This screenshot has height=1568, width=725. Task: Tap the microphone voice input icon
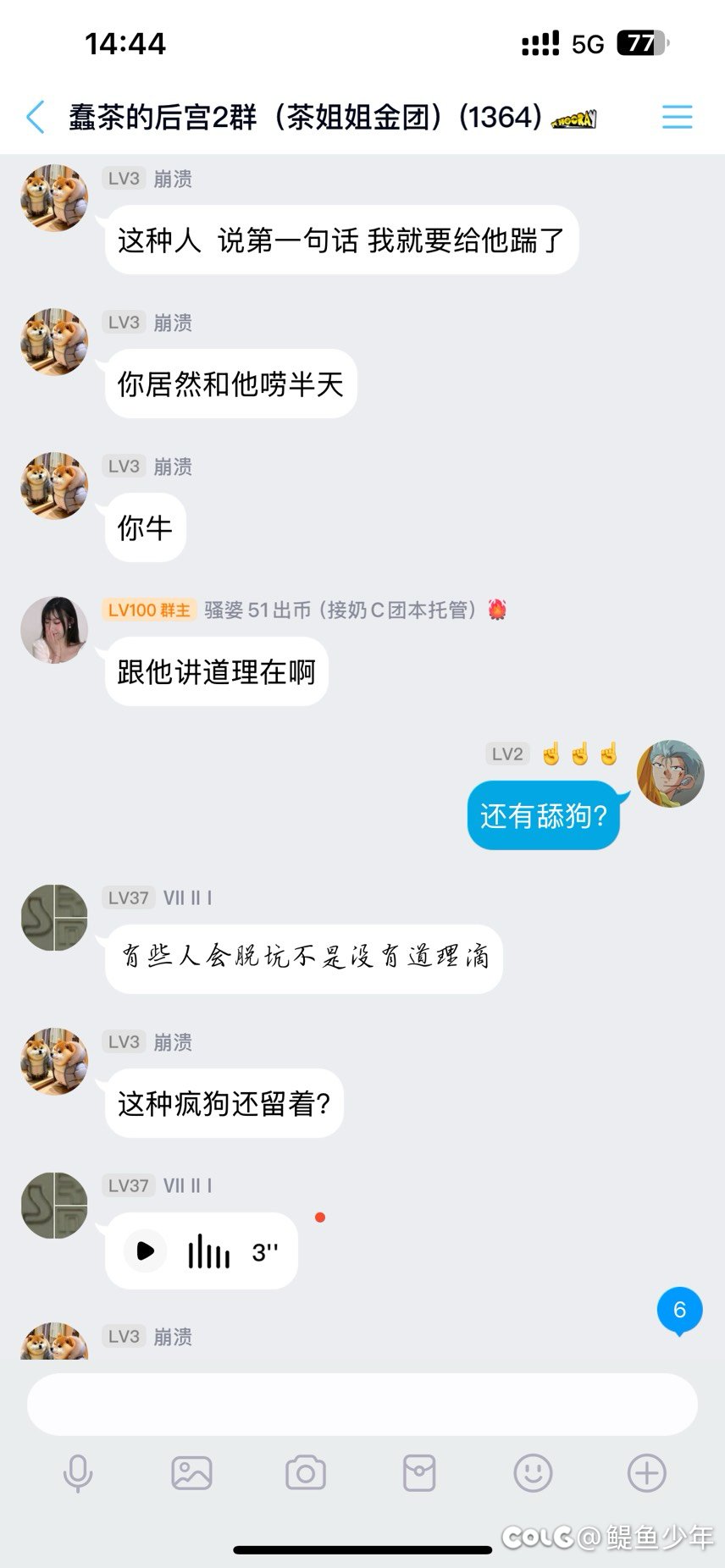click(x=78, y=1473)
